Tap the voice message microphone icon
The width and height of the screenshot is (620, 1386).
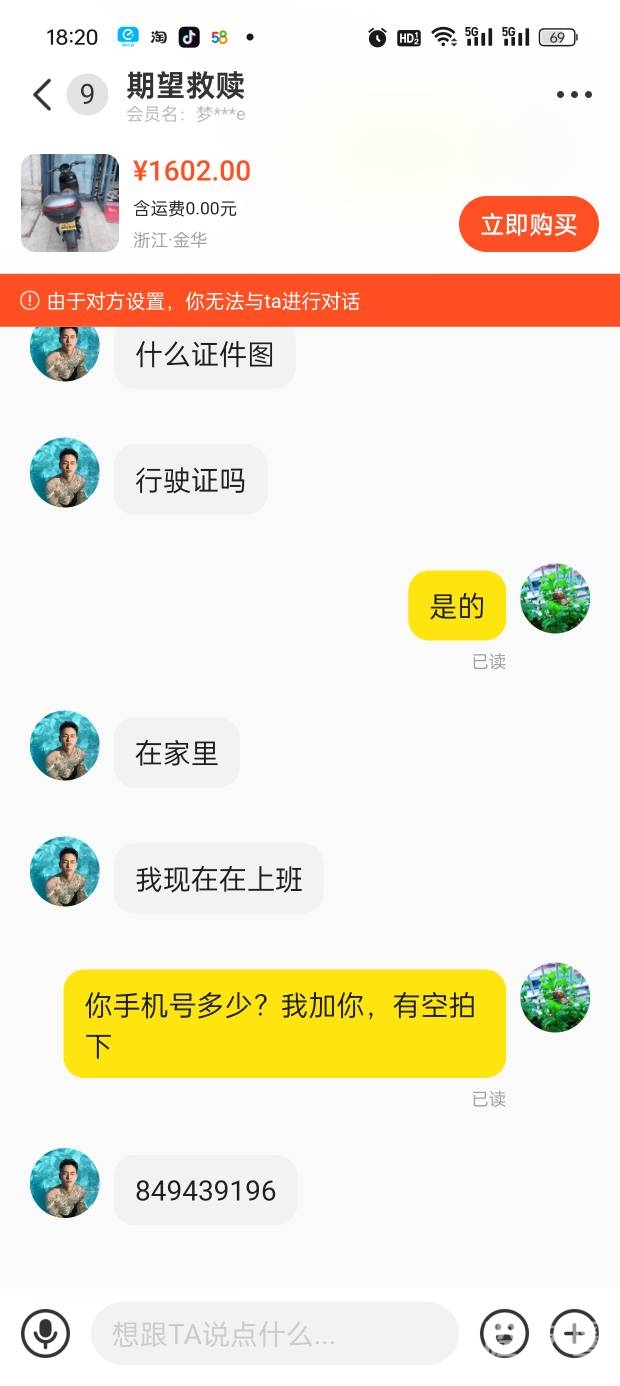coord(46,1333)
